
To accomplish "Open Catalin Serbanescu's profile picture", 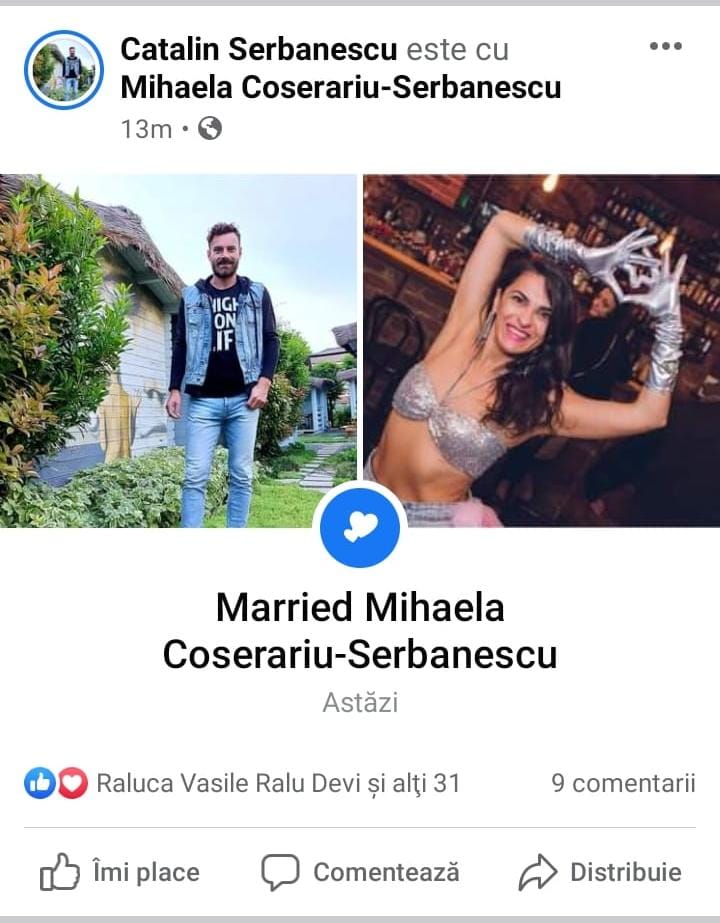I will click(64, 69).
